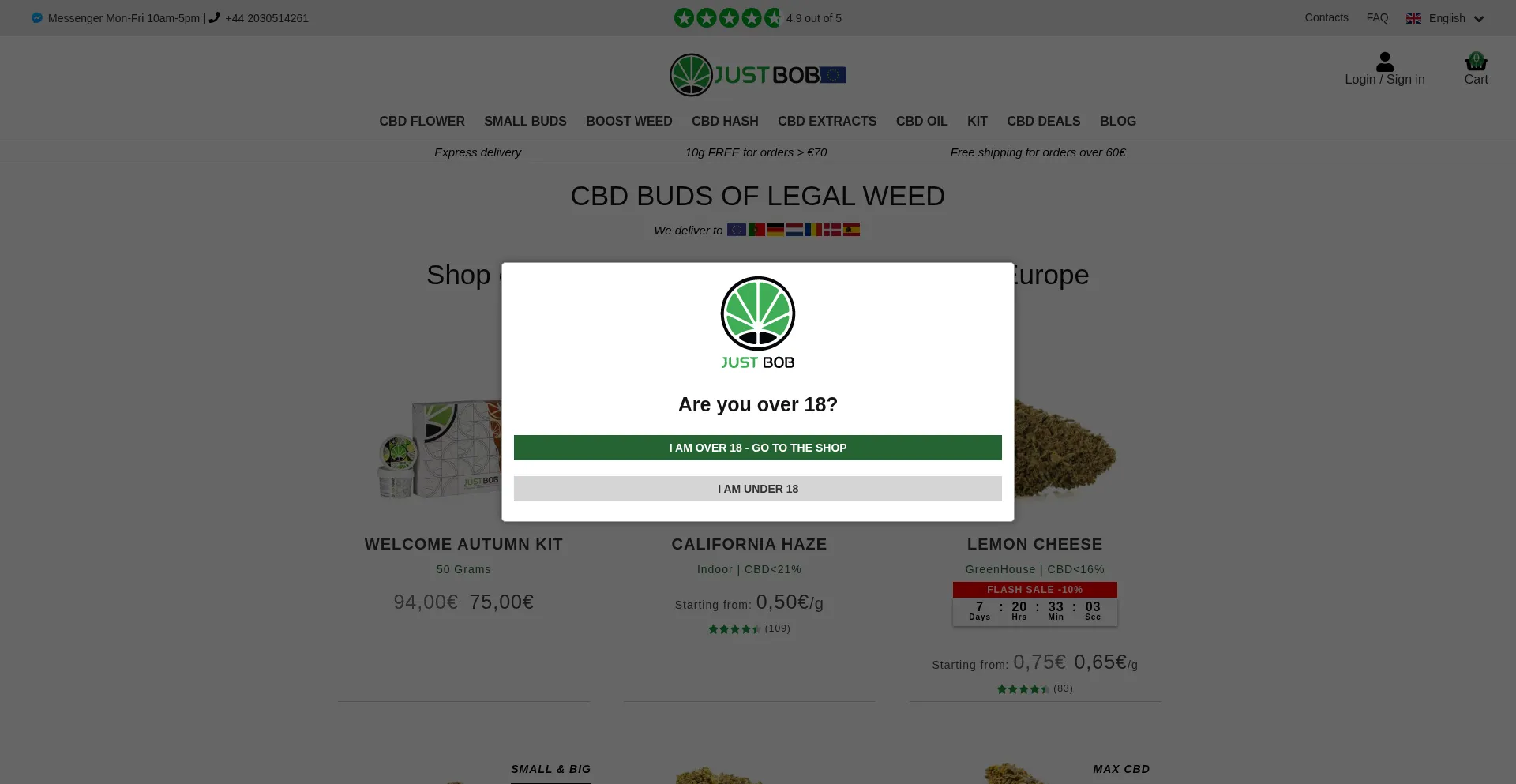1516x784 pixels.
Task: Expand the English language dropdown
Action: tap(1446, 18)
